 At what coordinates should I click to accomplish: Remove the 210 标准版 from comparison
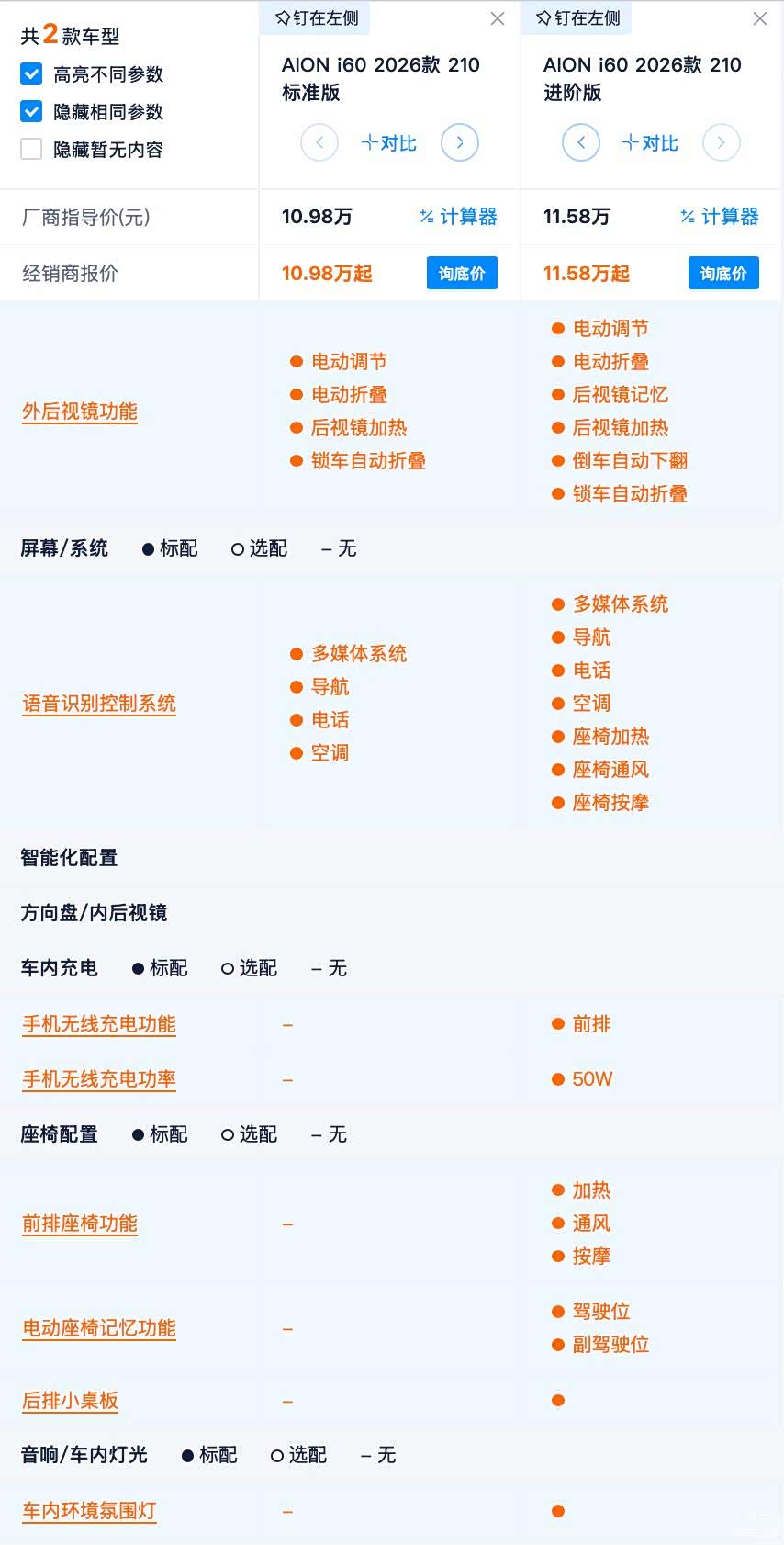[498, 18]
